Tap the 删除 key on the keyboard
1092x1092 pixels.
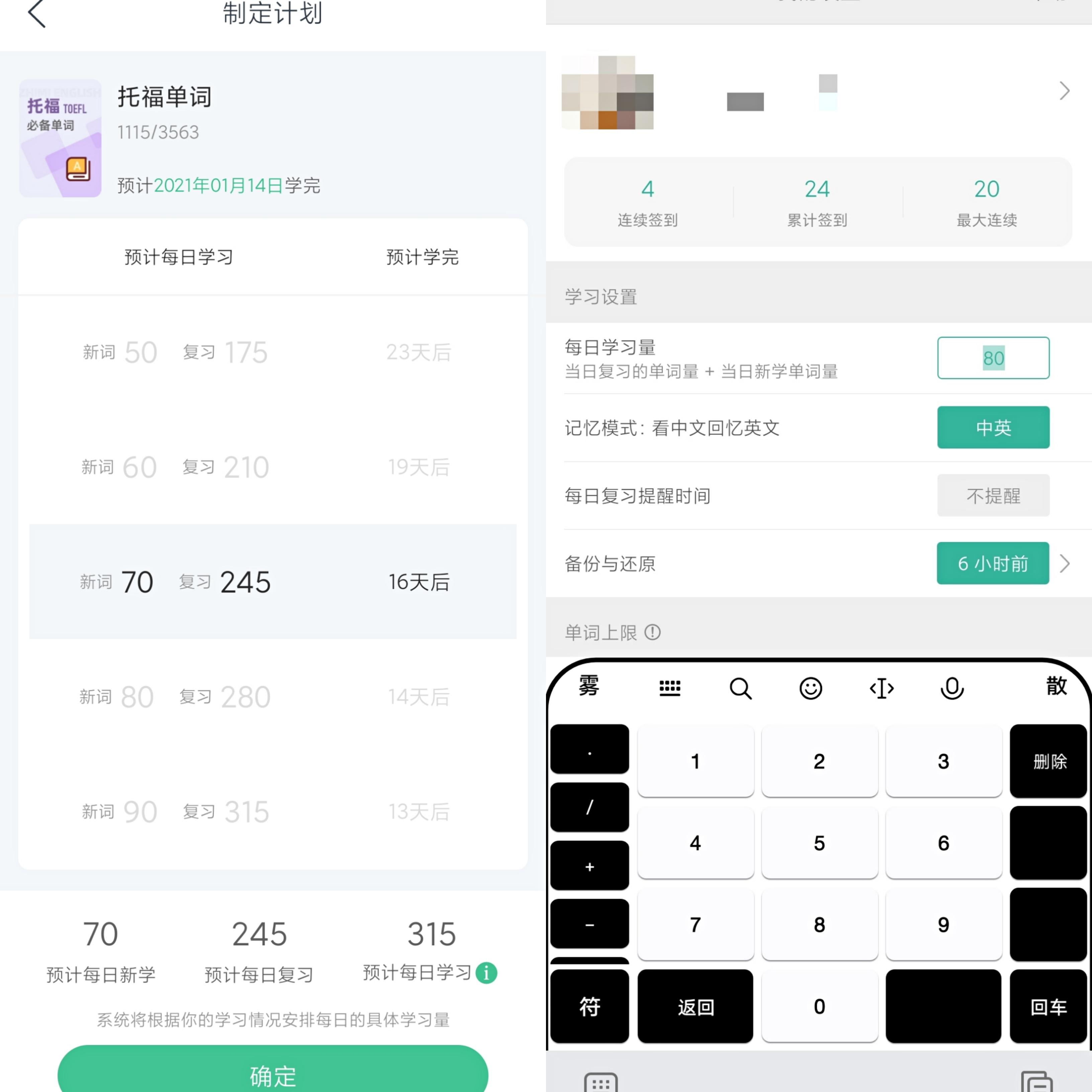pos(1049,761)
